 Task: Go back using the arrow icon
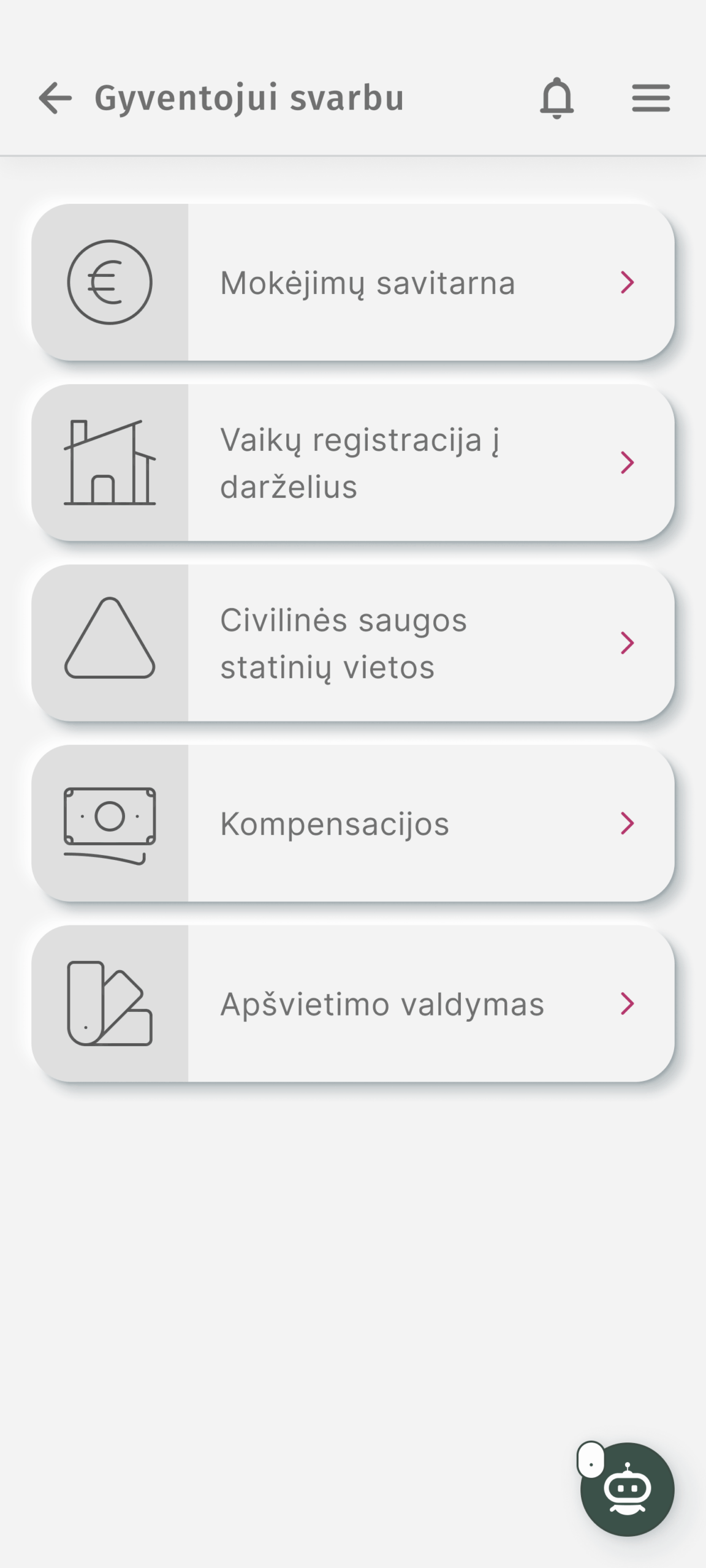click(x=55, y=98)
